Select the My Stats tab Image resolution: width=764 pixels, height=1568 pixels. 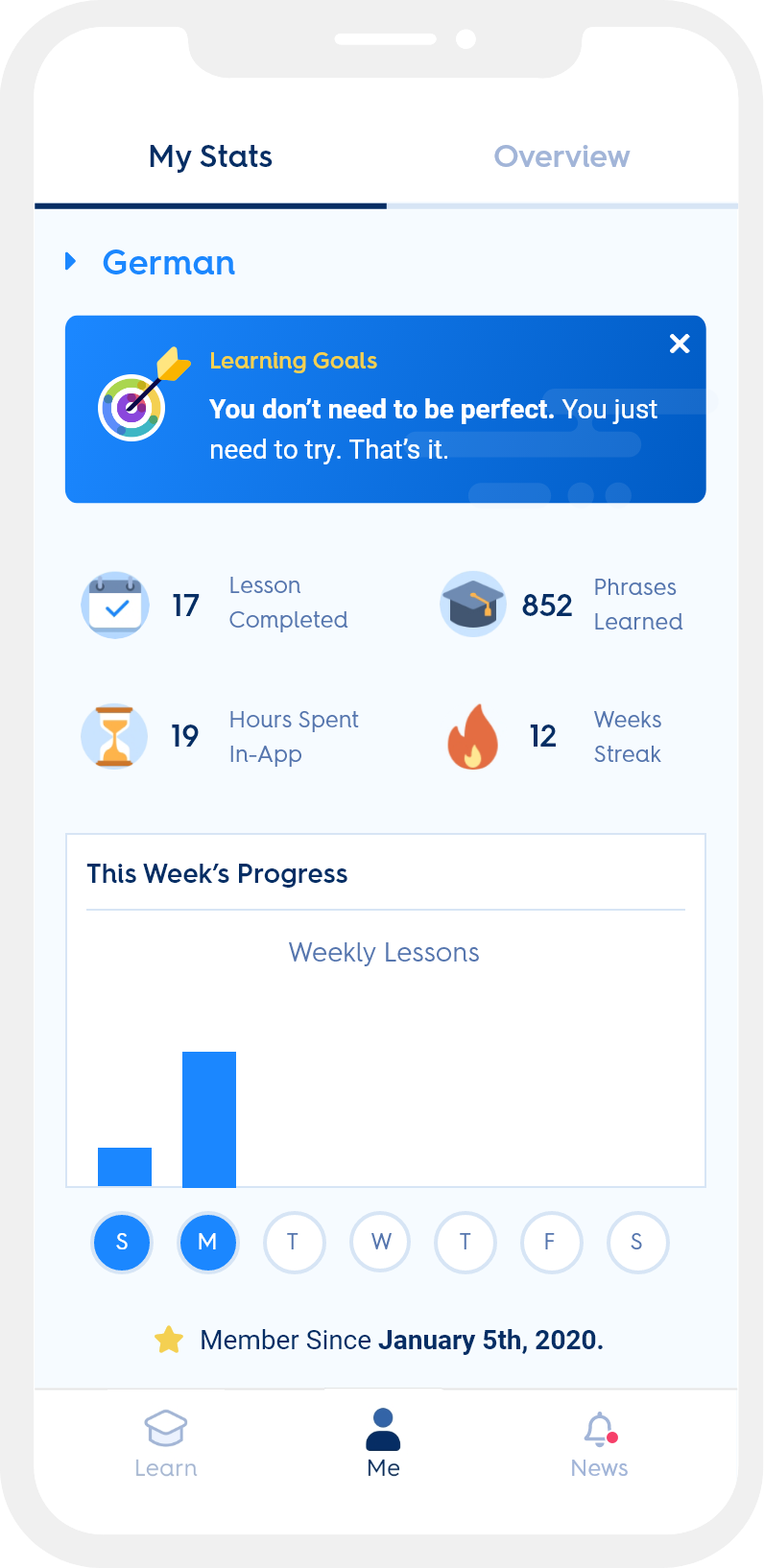pos(210,156)
